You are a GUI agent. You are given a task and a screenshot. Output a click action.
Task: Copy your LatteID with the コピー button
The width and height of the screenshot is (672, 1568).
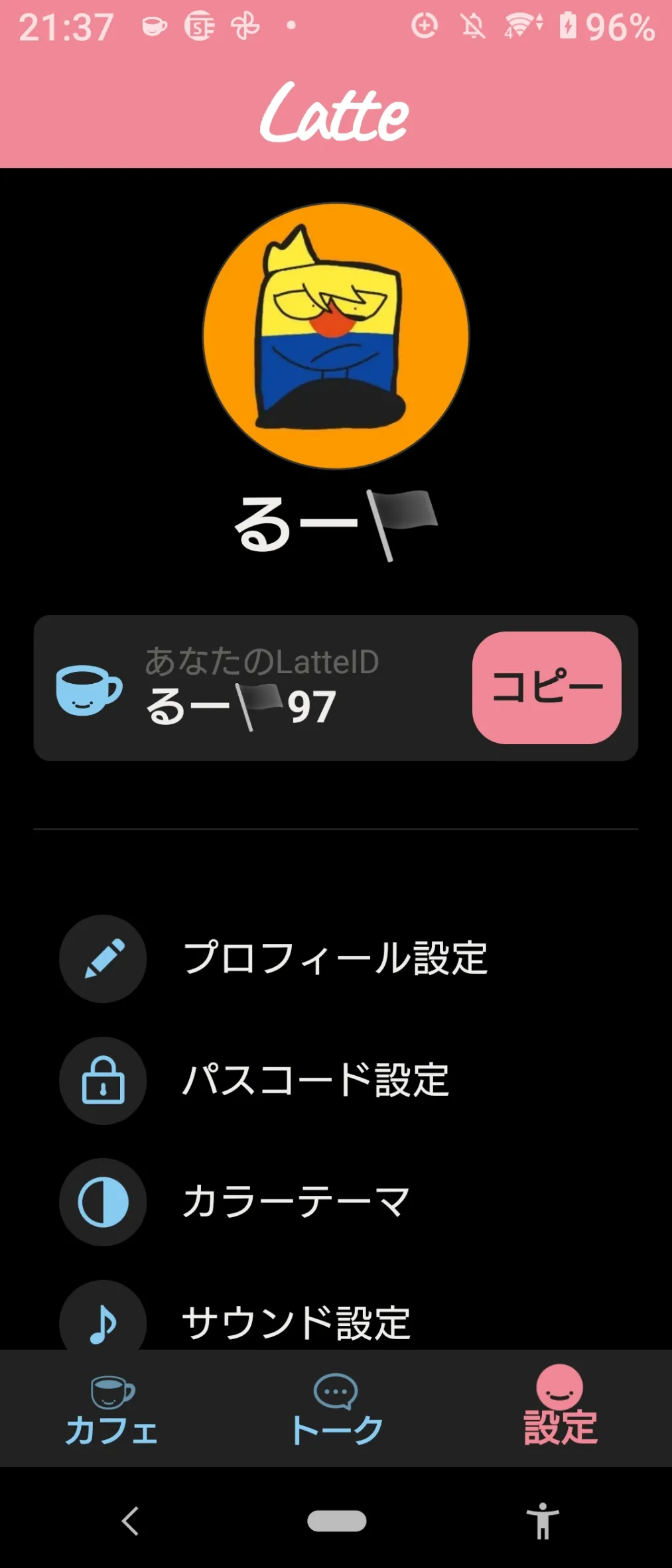pyautogui.click(x=547, y=687)
